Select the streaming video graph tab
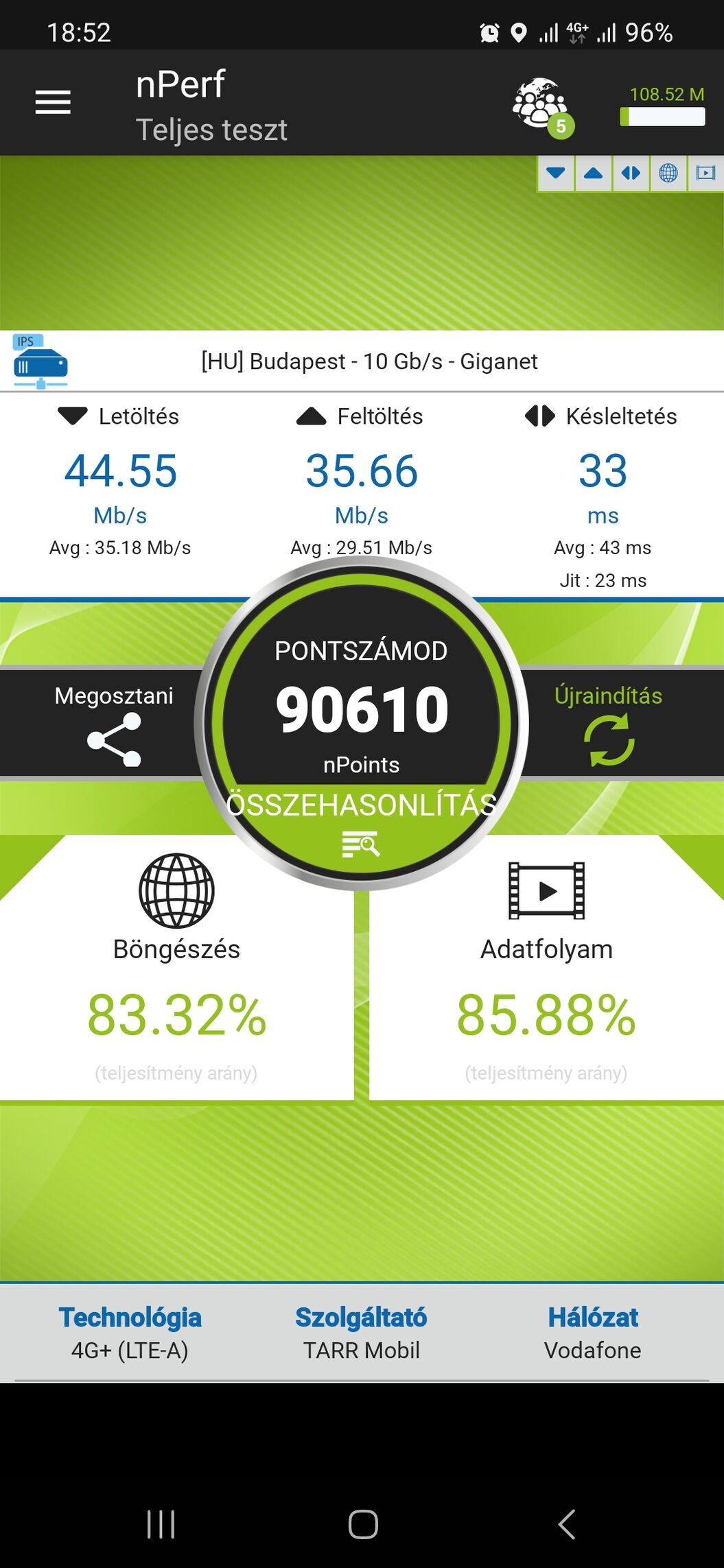This screenshot has height=1568, width=724. click(705, 174)
